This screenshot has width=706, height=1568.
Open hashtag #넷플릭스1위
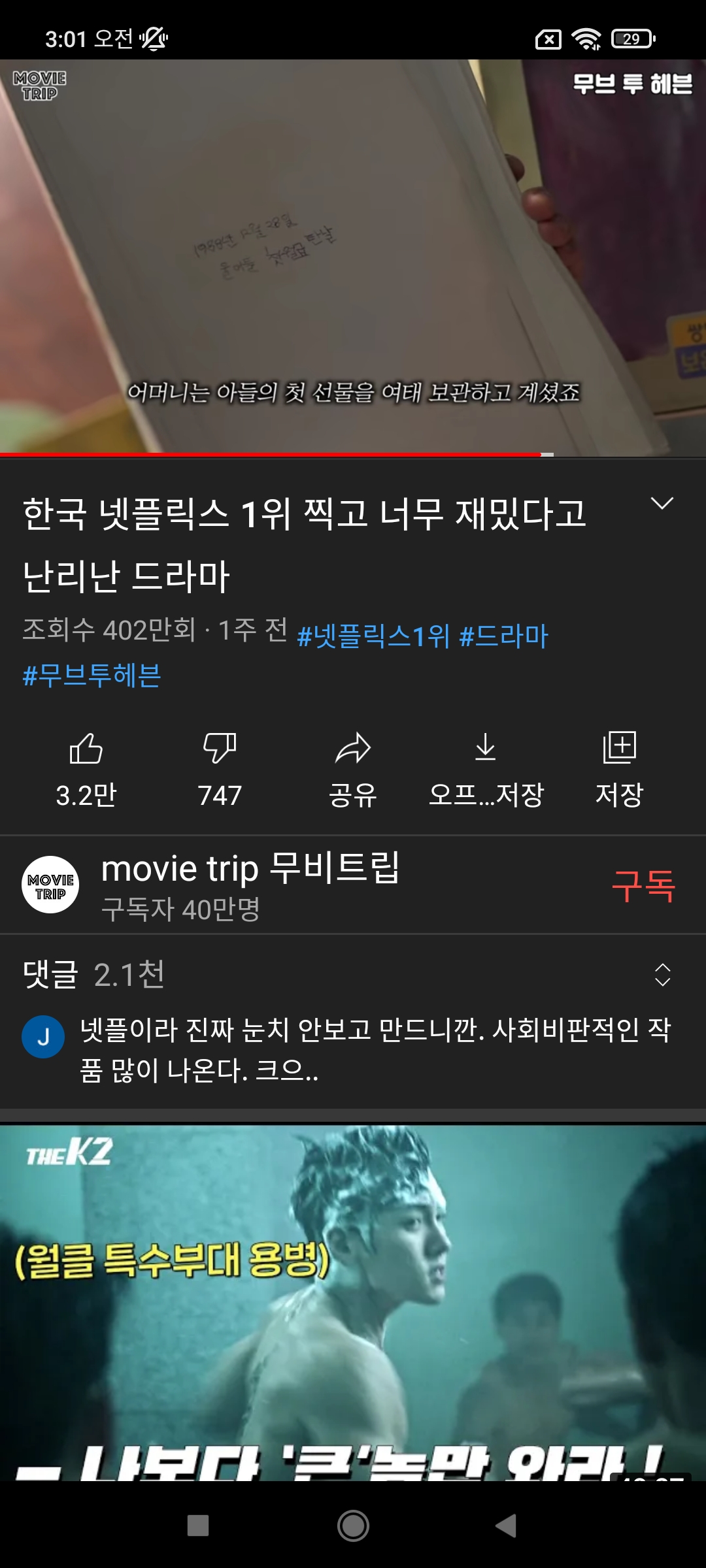coord(373,636)
